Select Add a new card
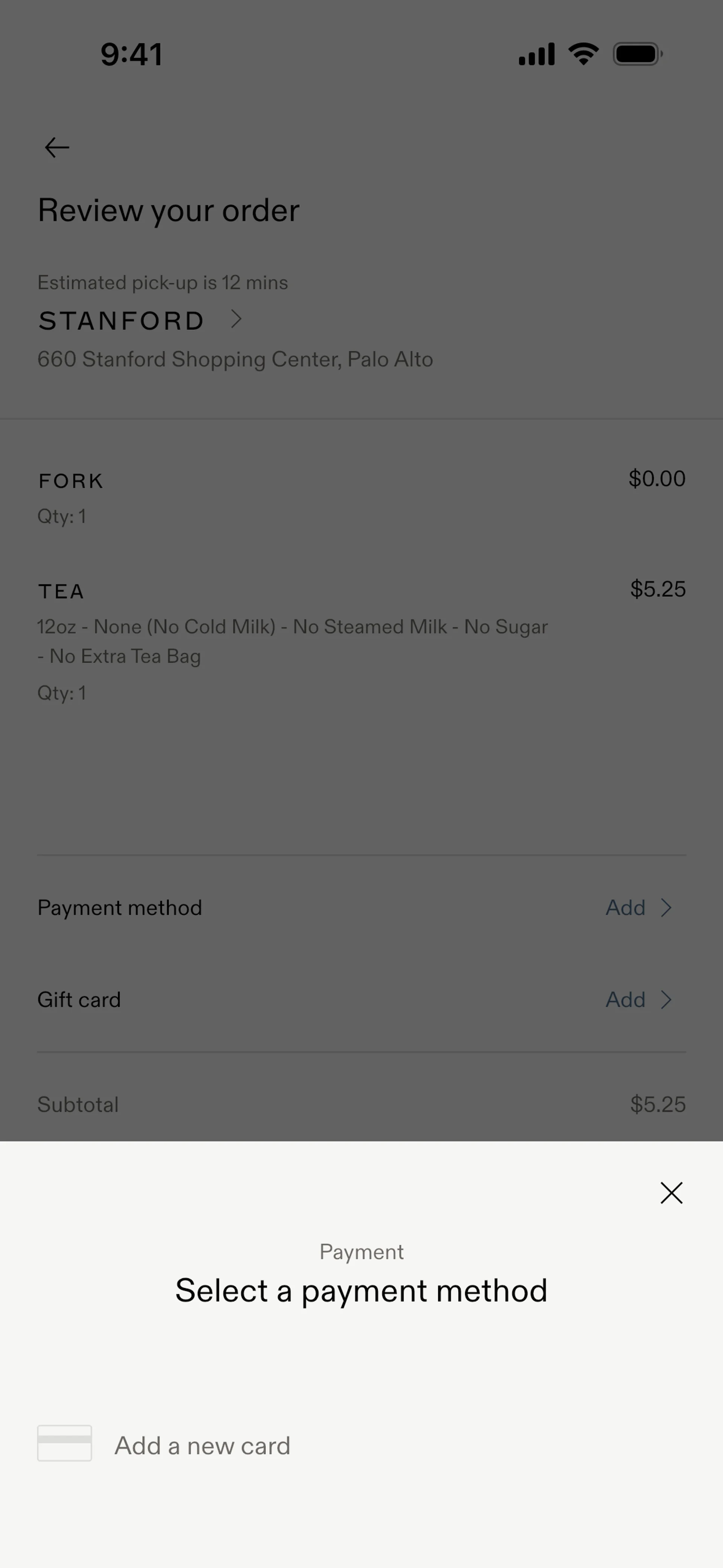Viewport: 723px width, 1568px height. point(361,1446)
